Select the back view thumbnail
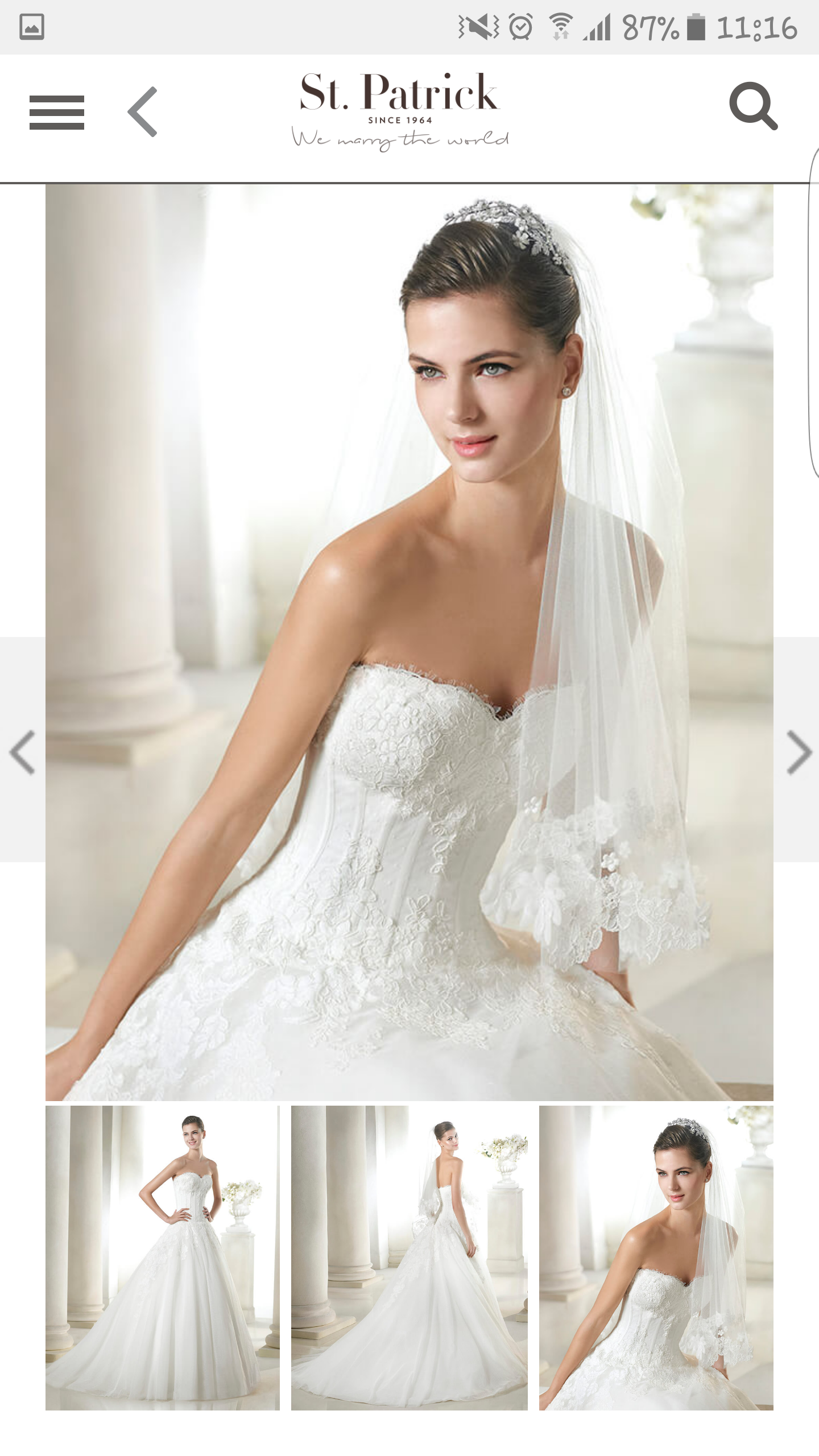This screenshot has width=819, height=1456. [409, 1257]
